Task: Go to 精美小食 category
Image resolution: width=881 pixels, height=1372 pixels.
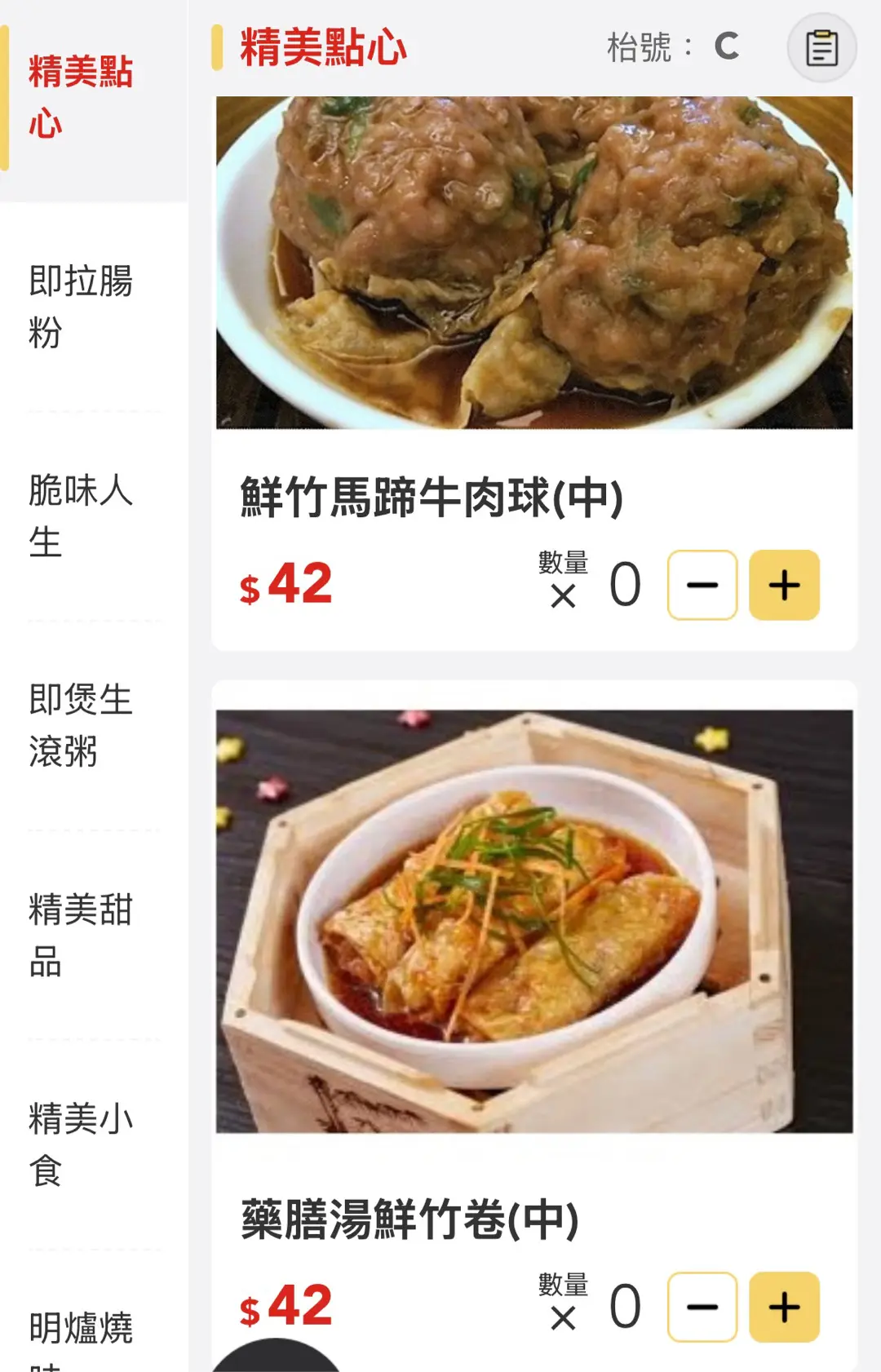Action: (81, 1144)
